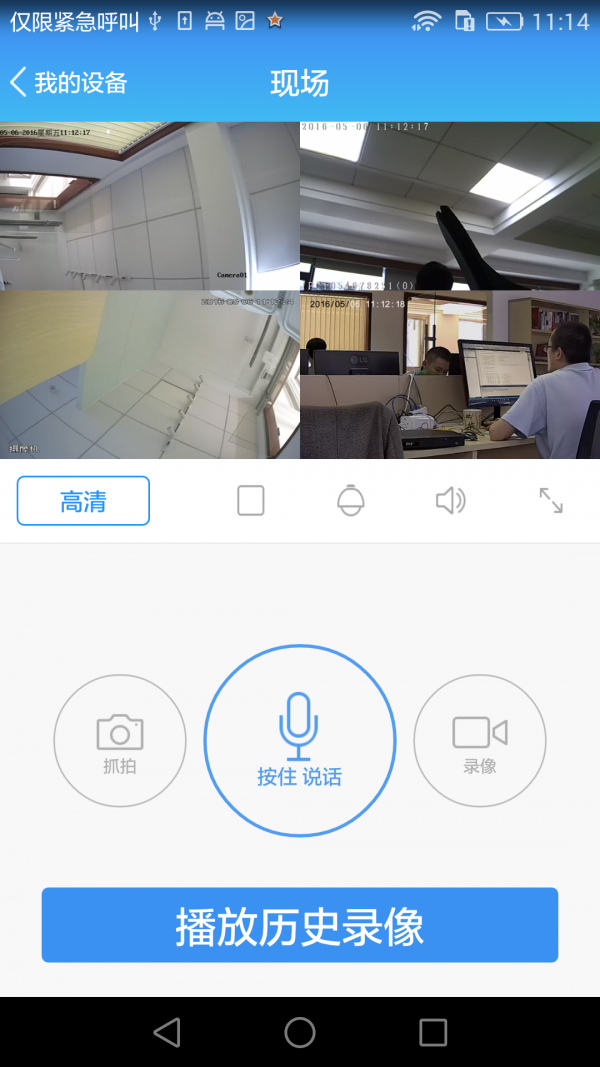Select the top-right ceiling camera feed
Image resolution: width=600 pixels, height=1067 pixels.
tap(450, 206)
